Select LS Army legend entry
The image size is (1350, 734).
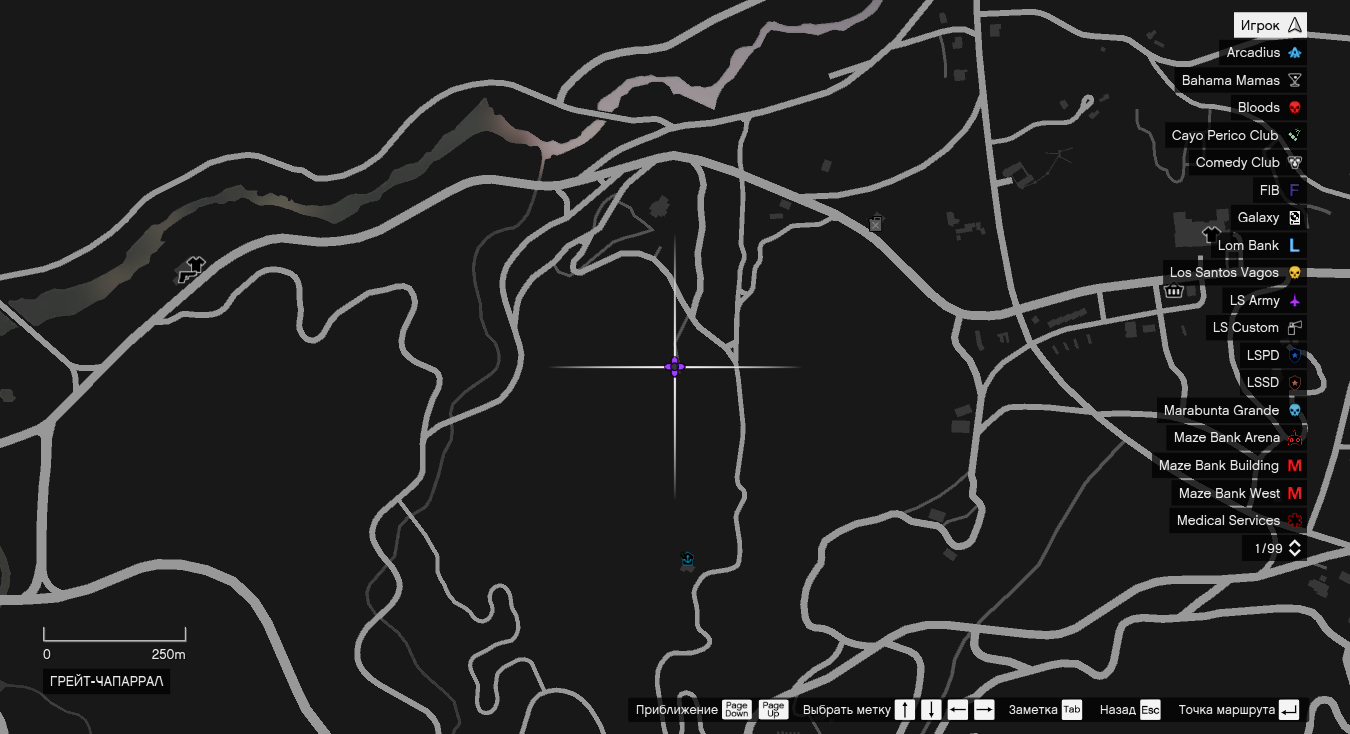(1264, 300)
